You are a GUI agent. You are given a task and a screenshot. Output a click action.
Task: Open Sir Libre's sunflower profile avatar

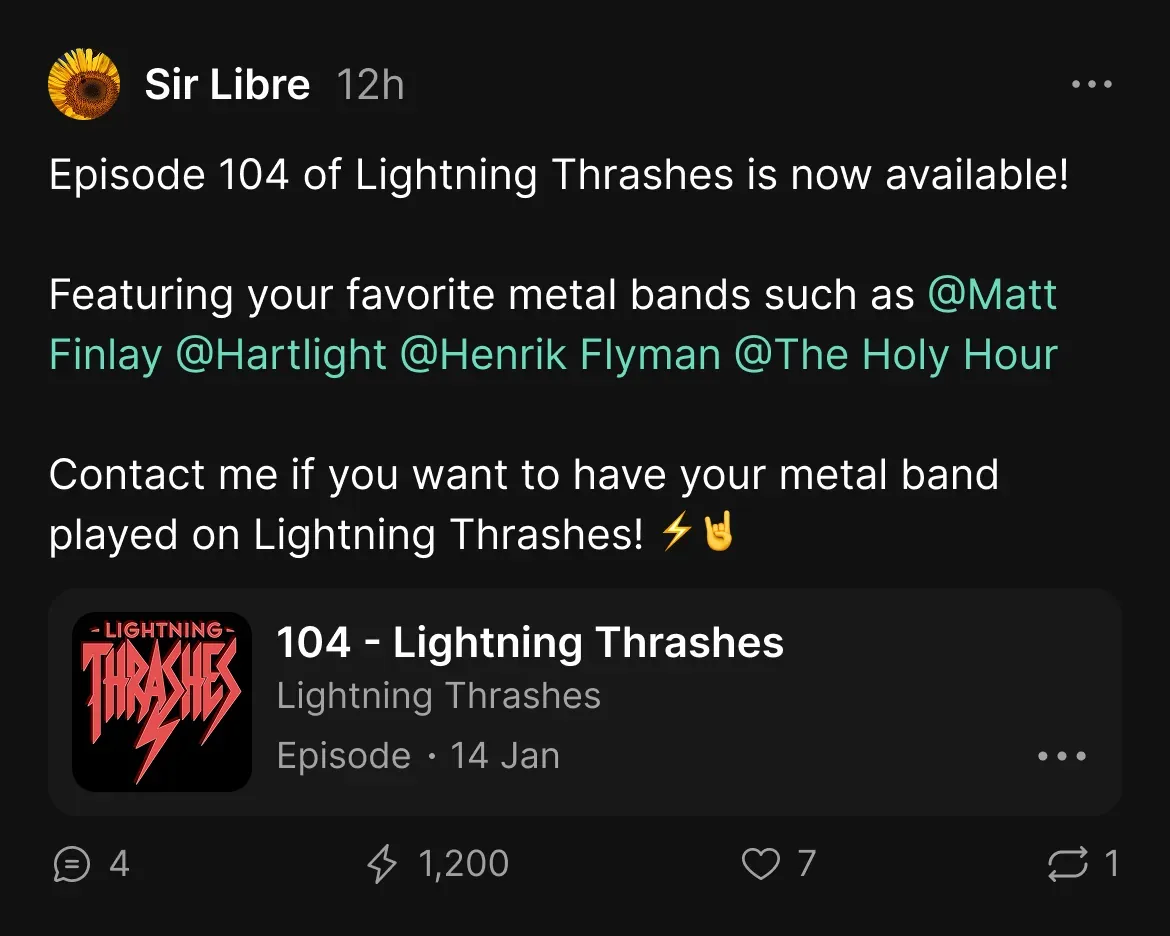point(84,86)
